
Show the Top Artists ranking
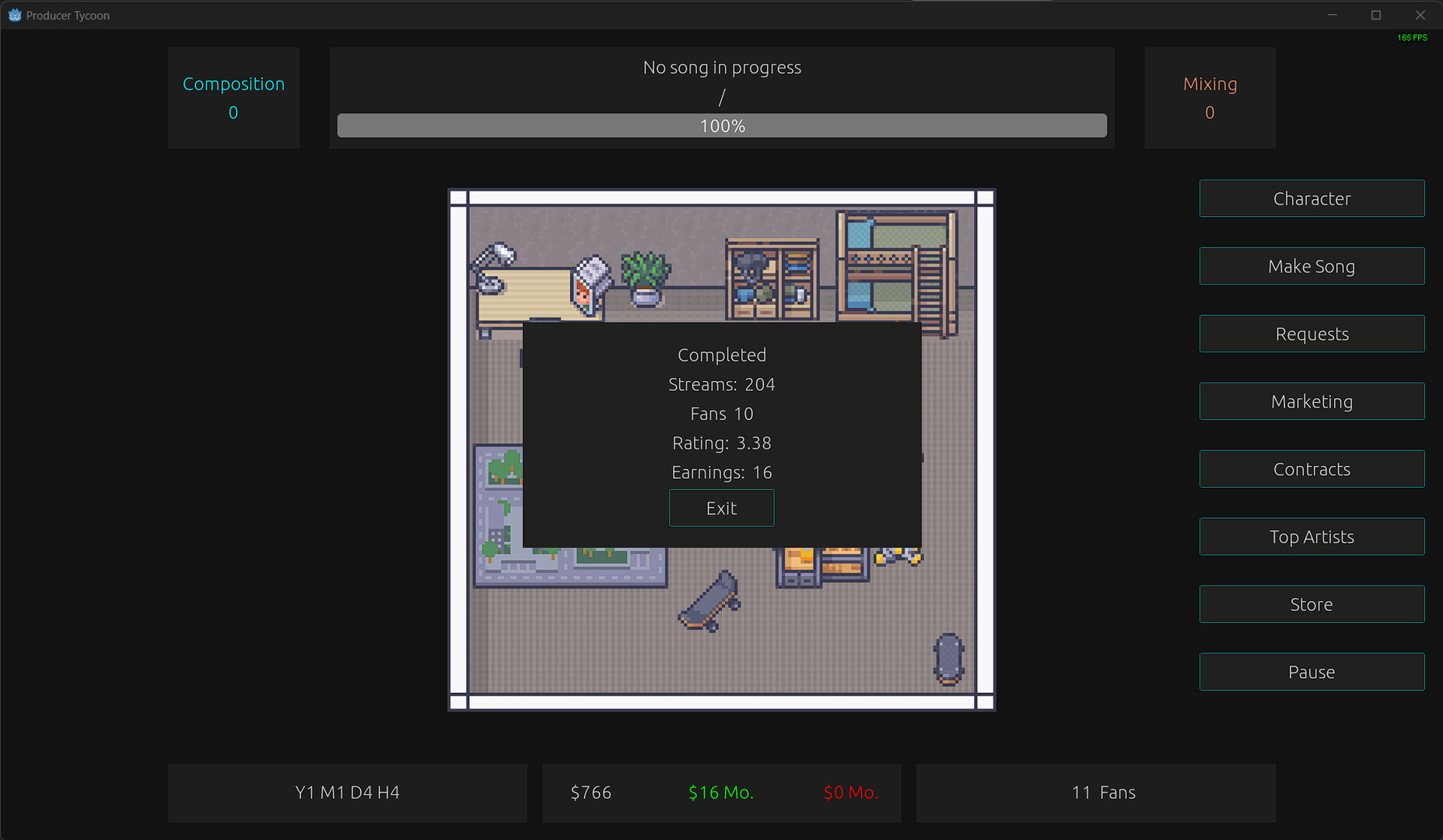[1312, 537]
